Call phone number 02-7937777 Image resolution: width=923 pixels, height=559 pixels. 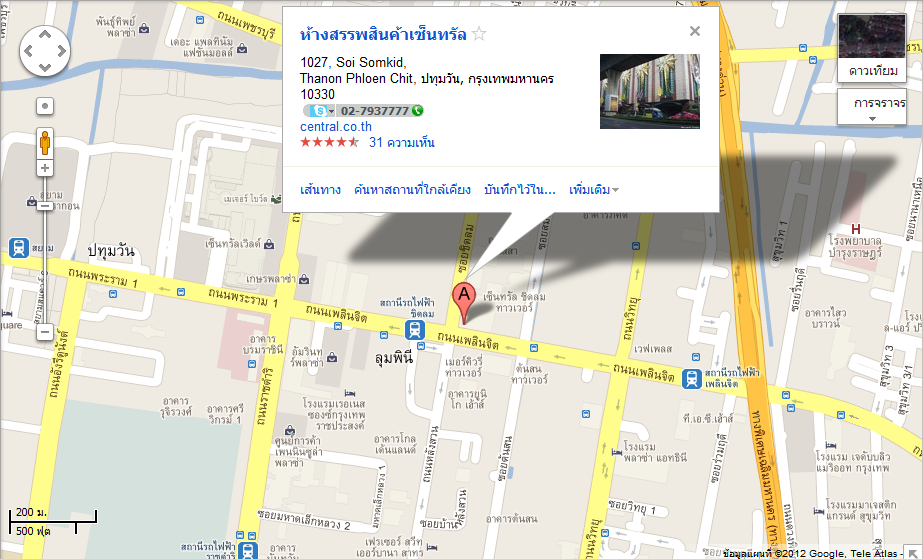(x=374, y=111)
